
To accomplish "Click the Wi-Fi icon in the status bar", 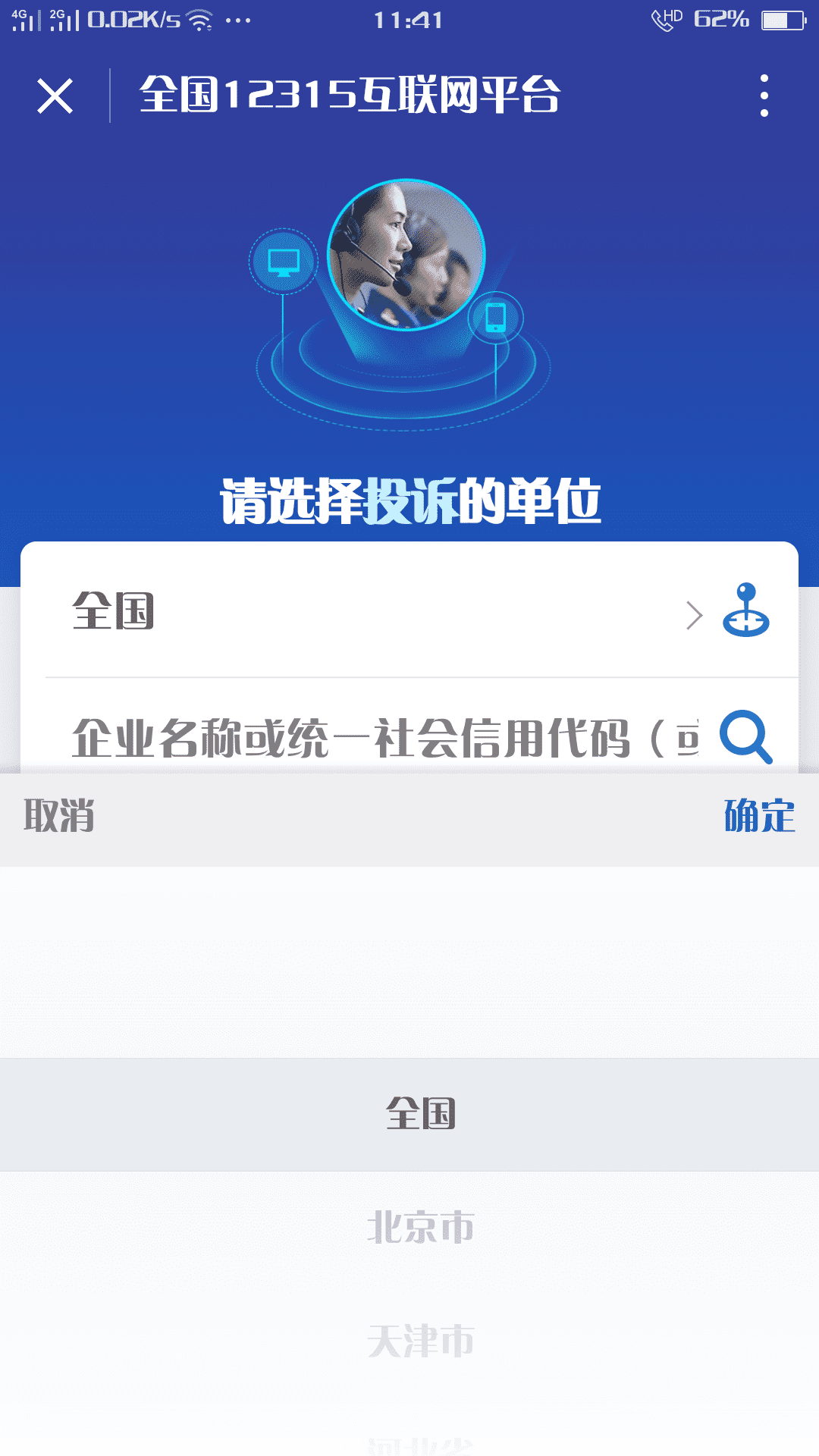I will tap(199, 18).
